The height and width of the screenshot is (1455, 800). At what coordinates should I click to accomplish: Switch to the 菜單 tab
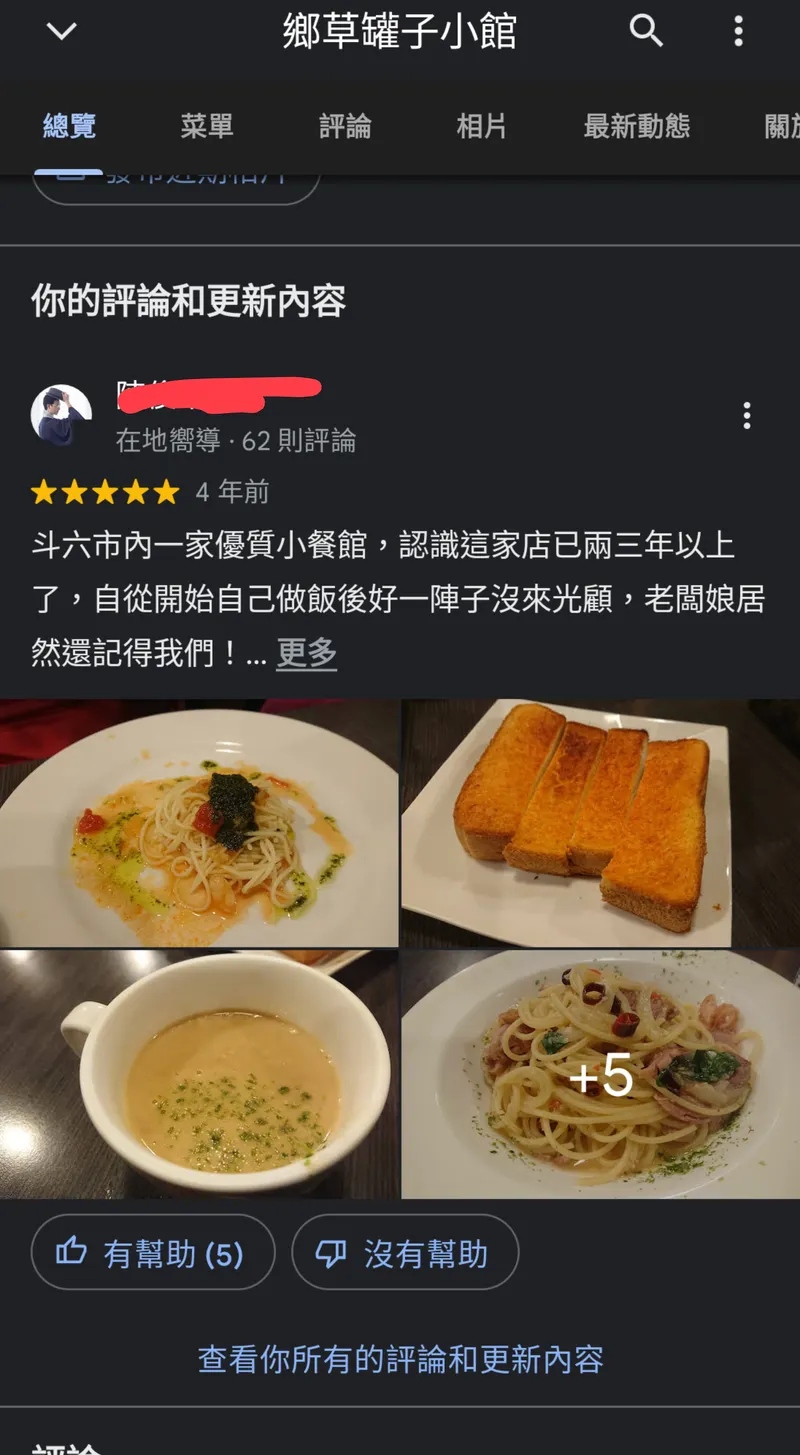coord(207,127)
